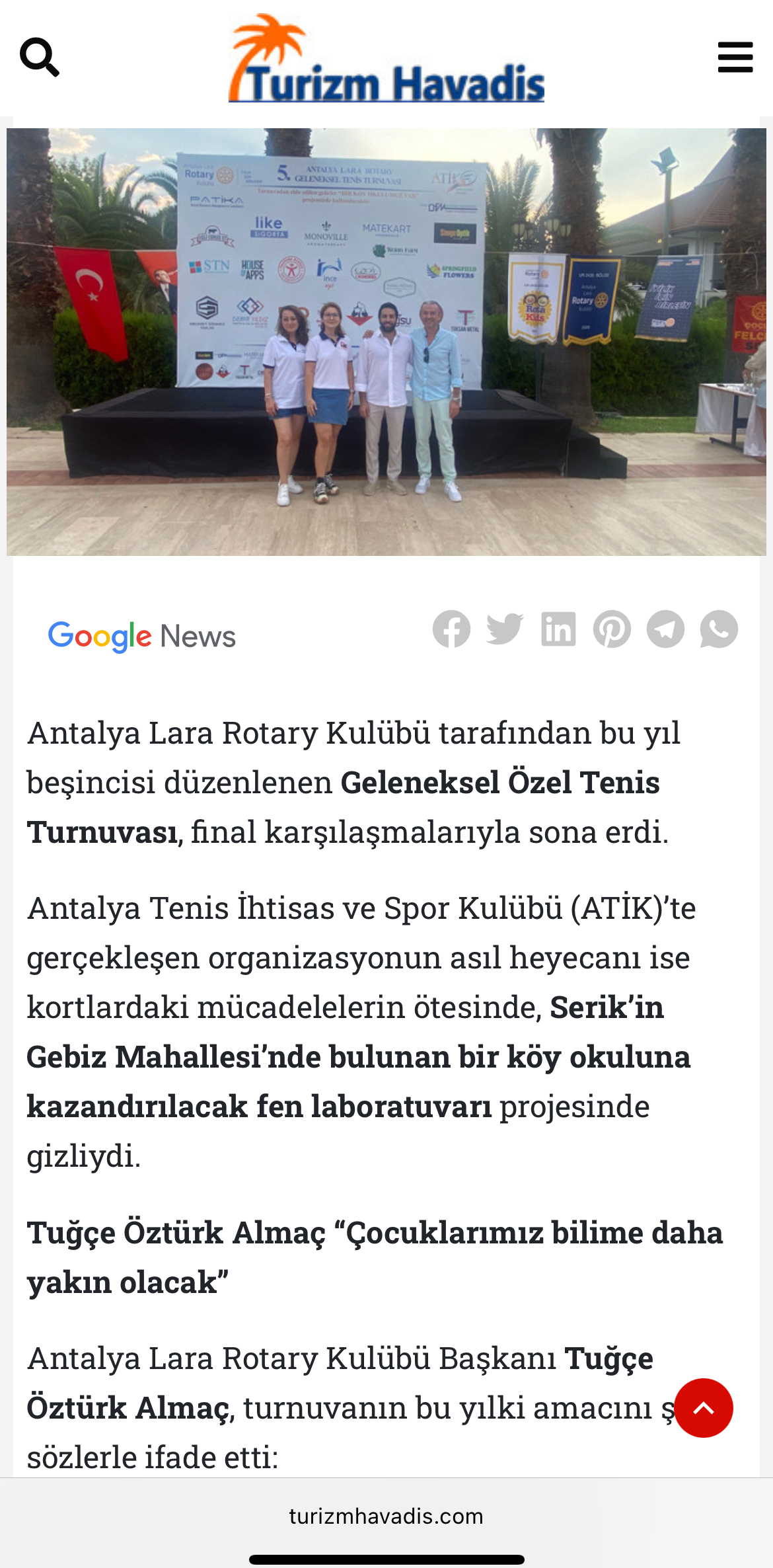The width and height of the screenshot is (773, 1568).
Task: Open the search icon
Action: [x=40, y=58]
